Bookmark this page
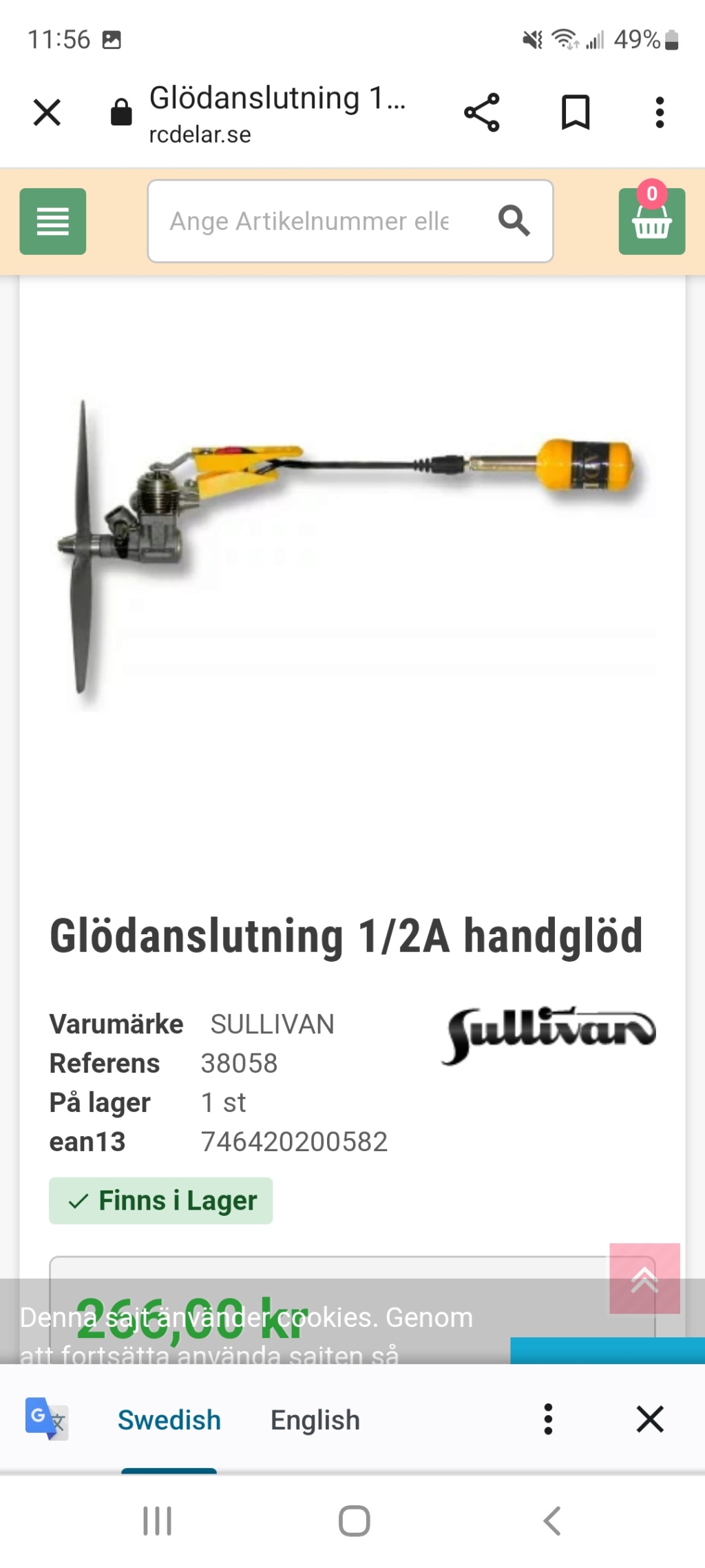The height and width of the screenshot is (1568, 705). click(x=576, y=112)
